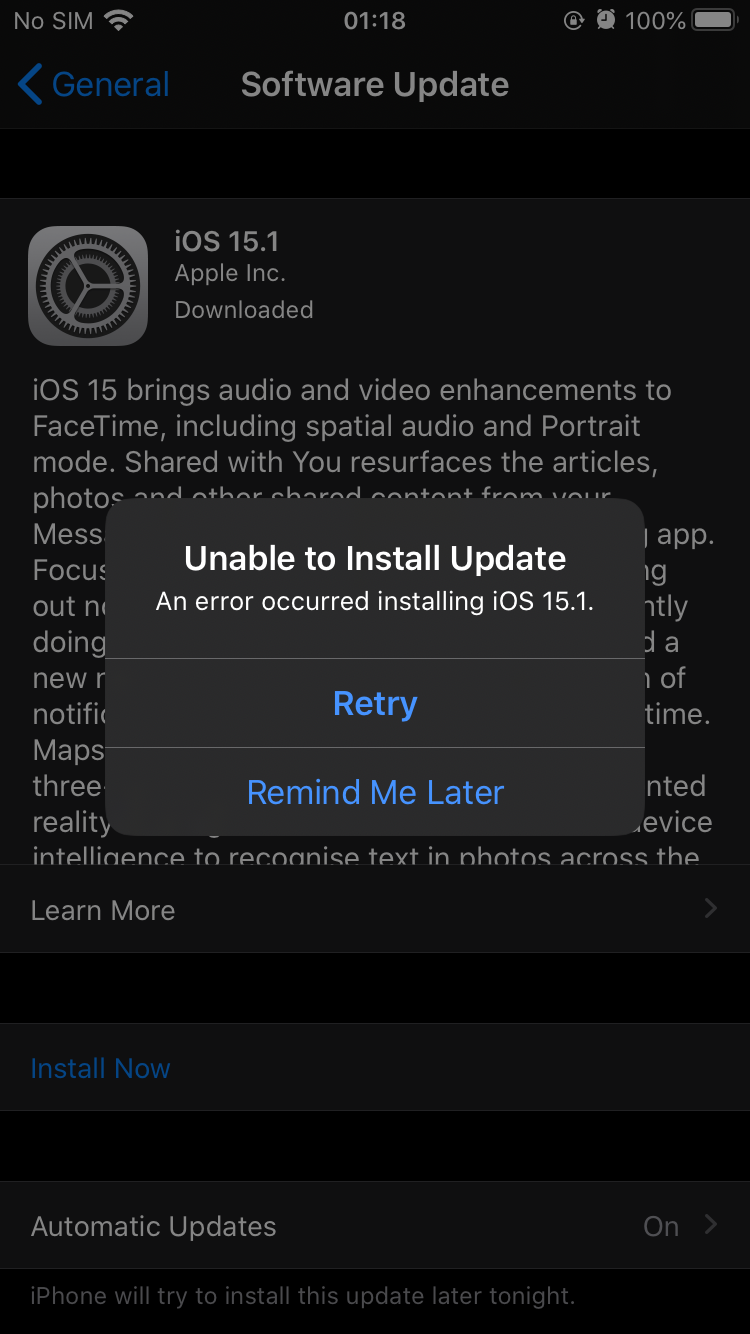Image resolution: width=750 pixels, height=1334 pixels.
Task: Choose Remind Me Later in the dialog
Action: (x=375, y=792)
